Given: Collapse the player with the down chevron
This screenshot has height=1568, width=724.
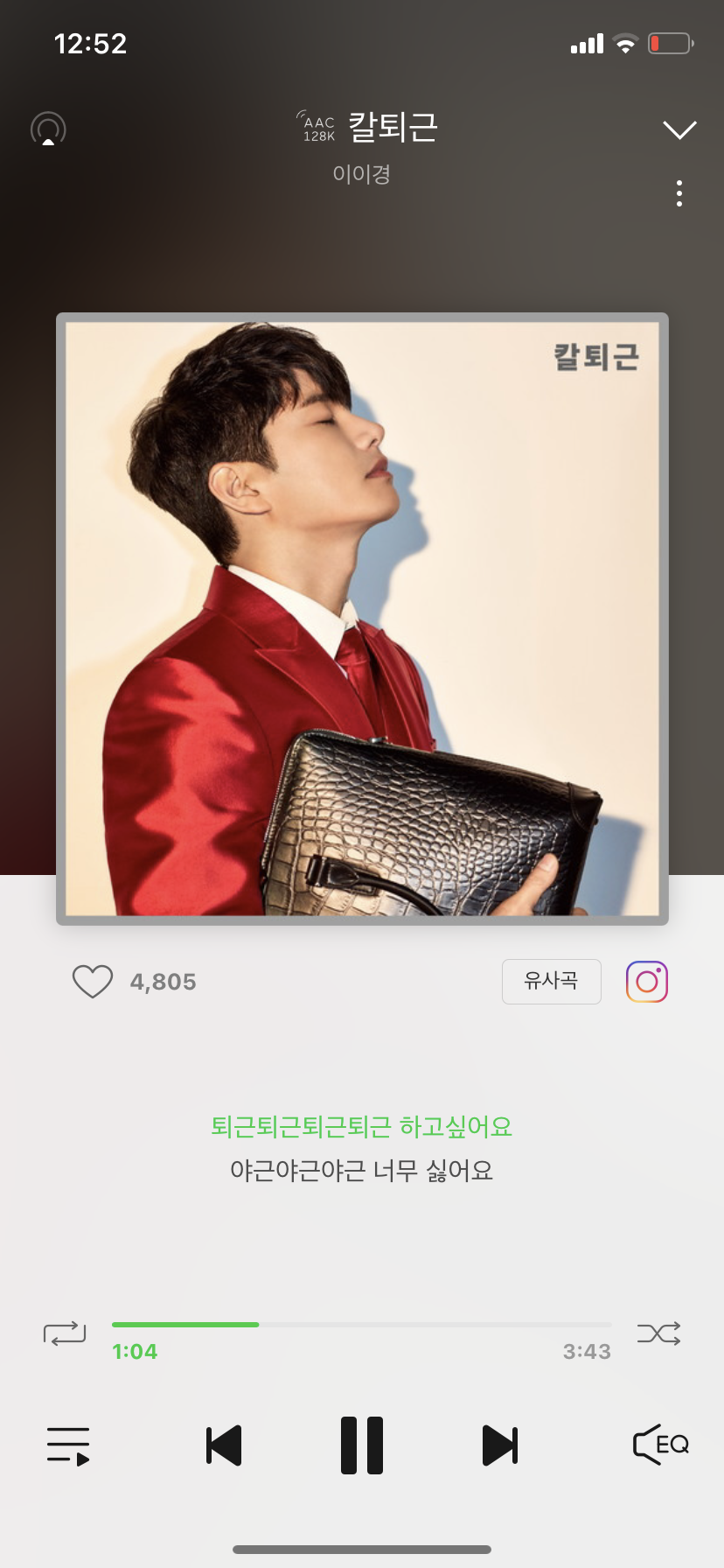Looking at the screenshot, I should tap(679, 129).
